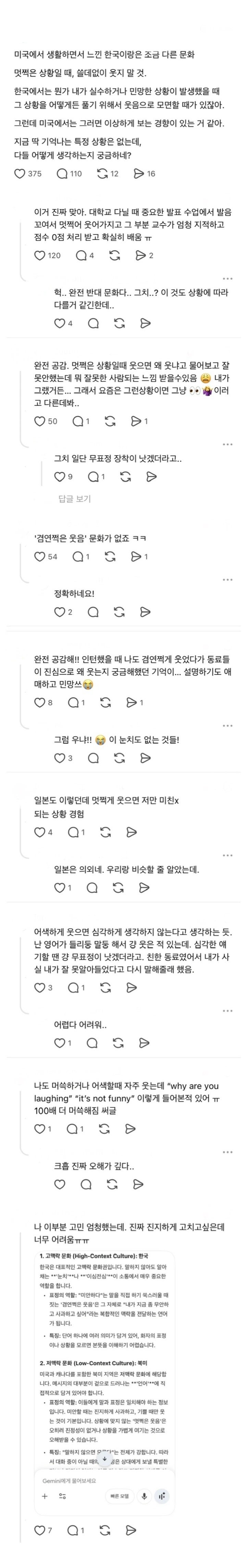This screenshot has height=1568, width=247.
Task: Share the reply '일본은 의외네'
Action: (x=145, y=888)
